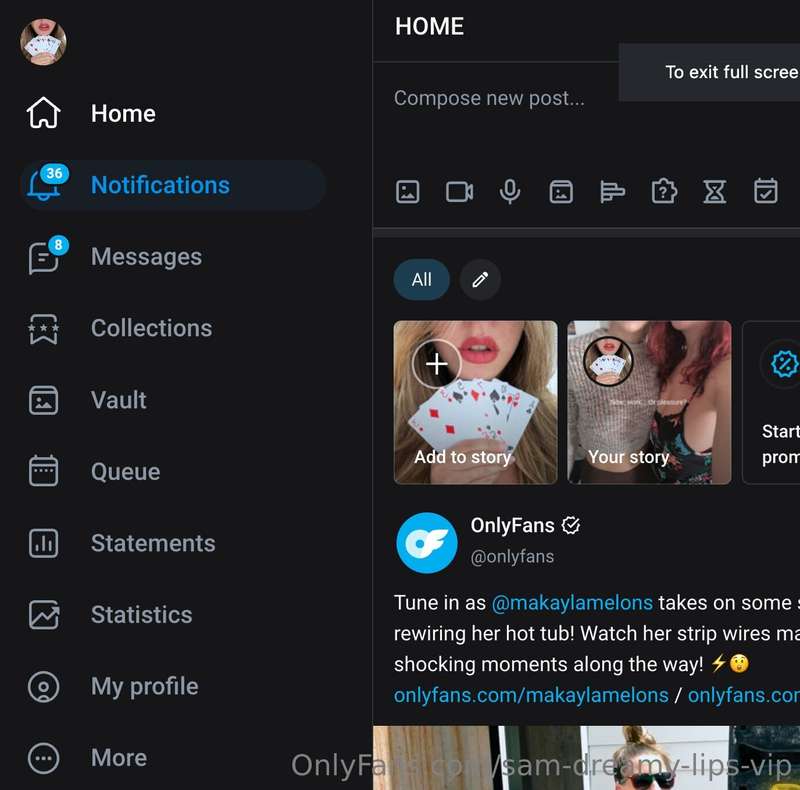800x790 pixels.
Task: Open Notifications with 36 badge
Action: tap(160, 185)
